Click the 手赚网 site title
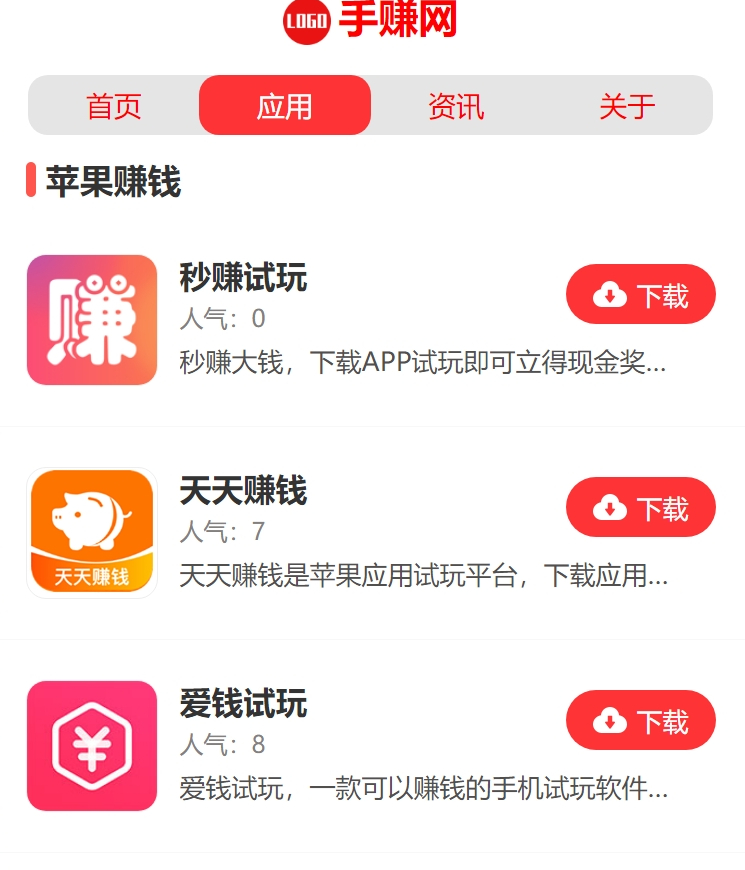The image size is (745, 870). 398,20
